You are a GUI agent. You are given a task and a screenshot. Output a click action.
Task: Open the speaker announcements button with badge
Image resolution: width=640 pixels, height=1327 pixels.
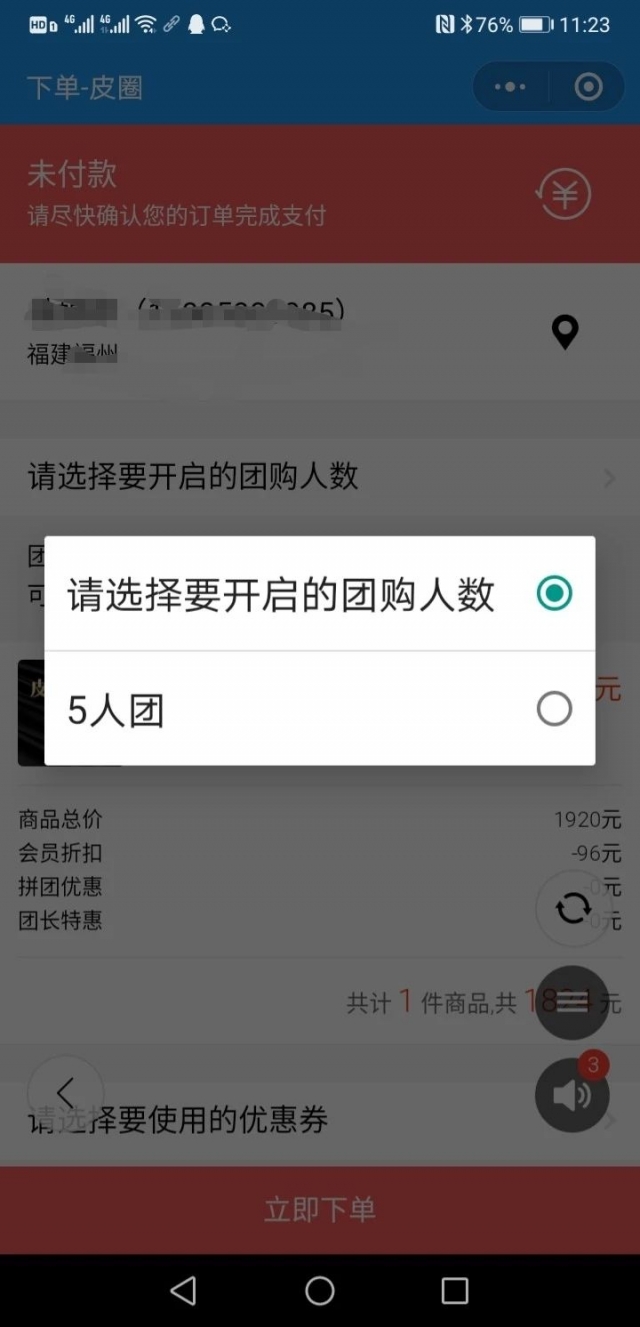point(573,1095)
